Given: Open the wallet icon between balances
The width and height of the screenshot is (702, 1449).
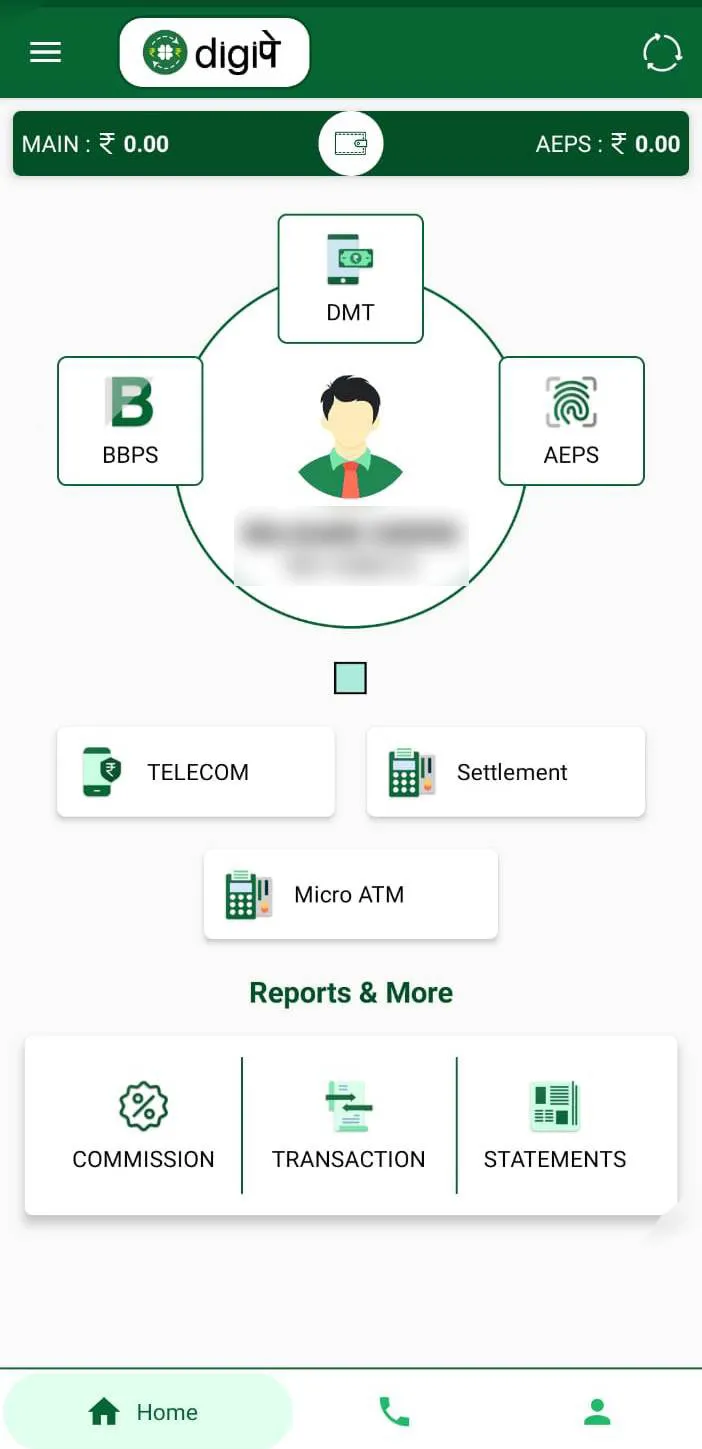Looking at the screenshot, I should [x=350, y=144].
